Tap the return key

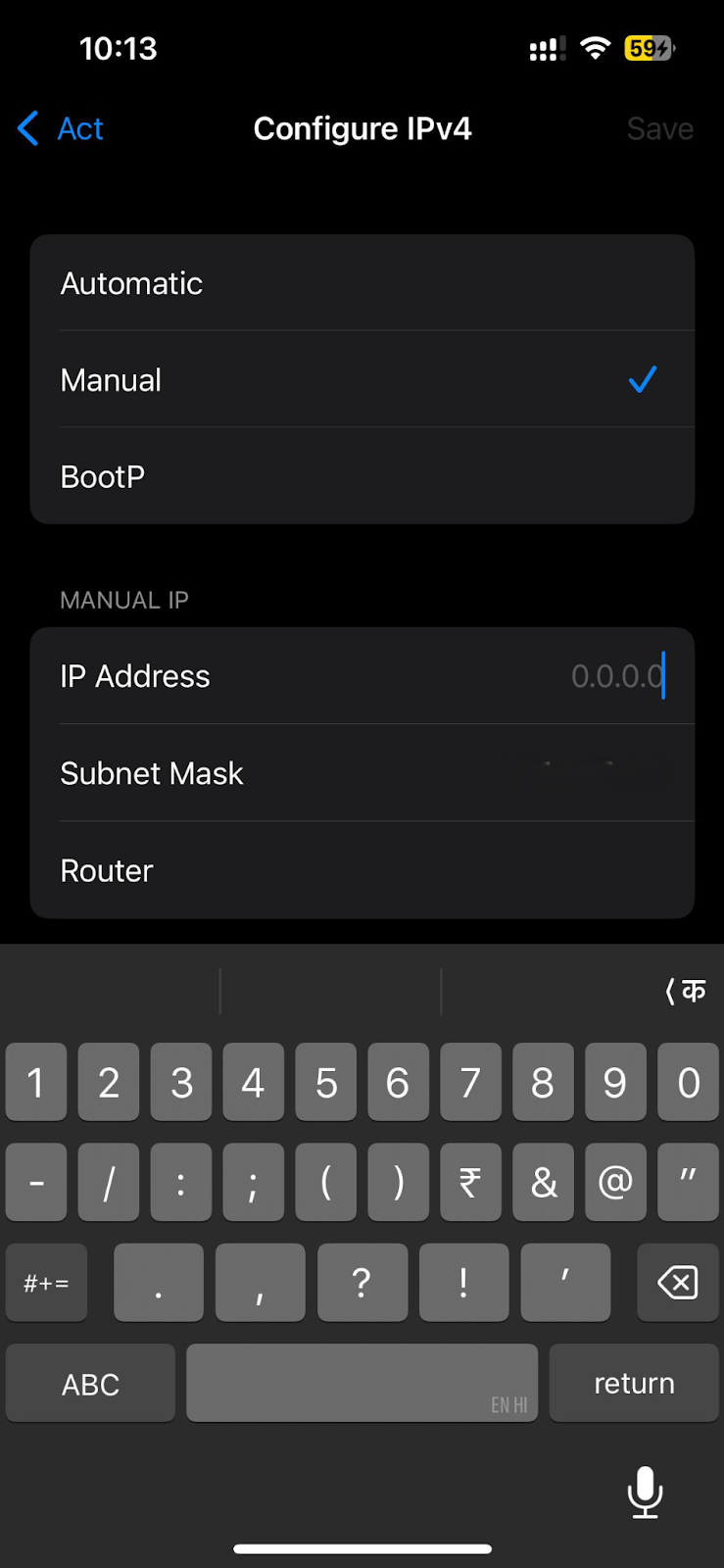(x=634, y=1384)
